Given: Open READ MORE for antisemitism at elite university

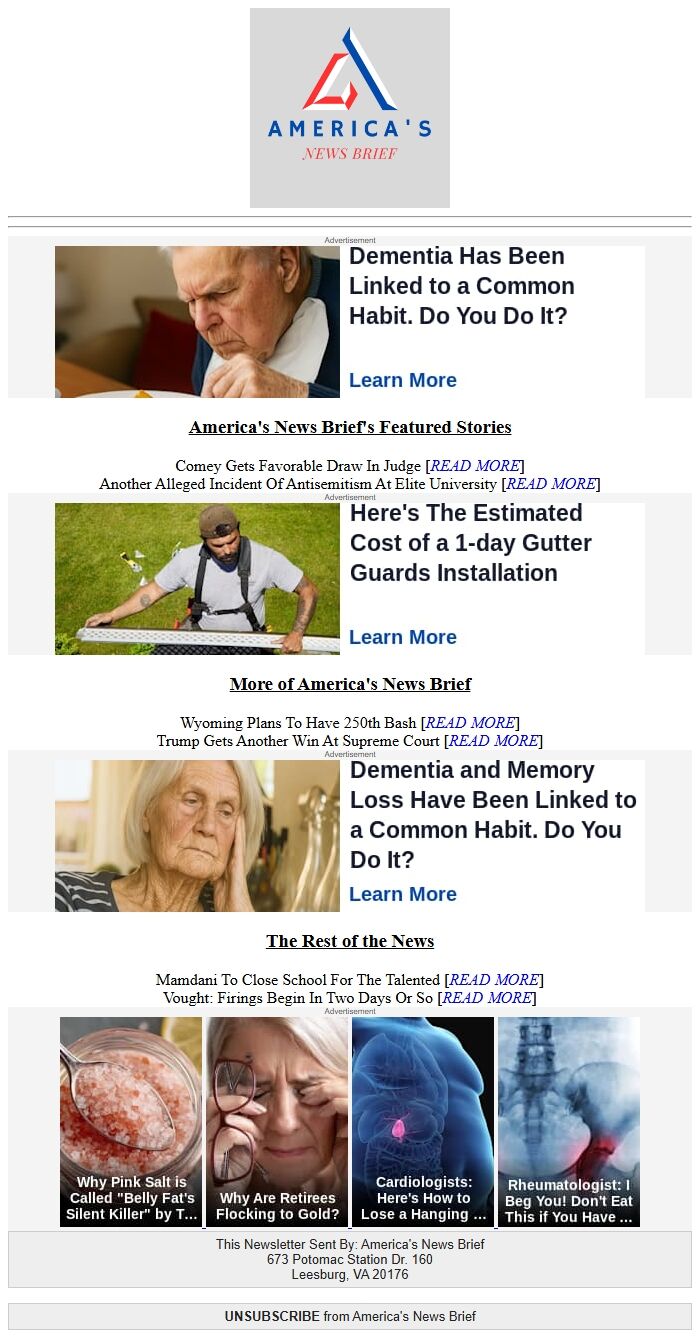Looking at the screenshot, I should (550, 484).
